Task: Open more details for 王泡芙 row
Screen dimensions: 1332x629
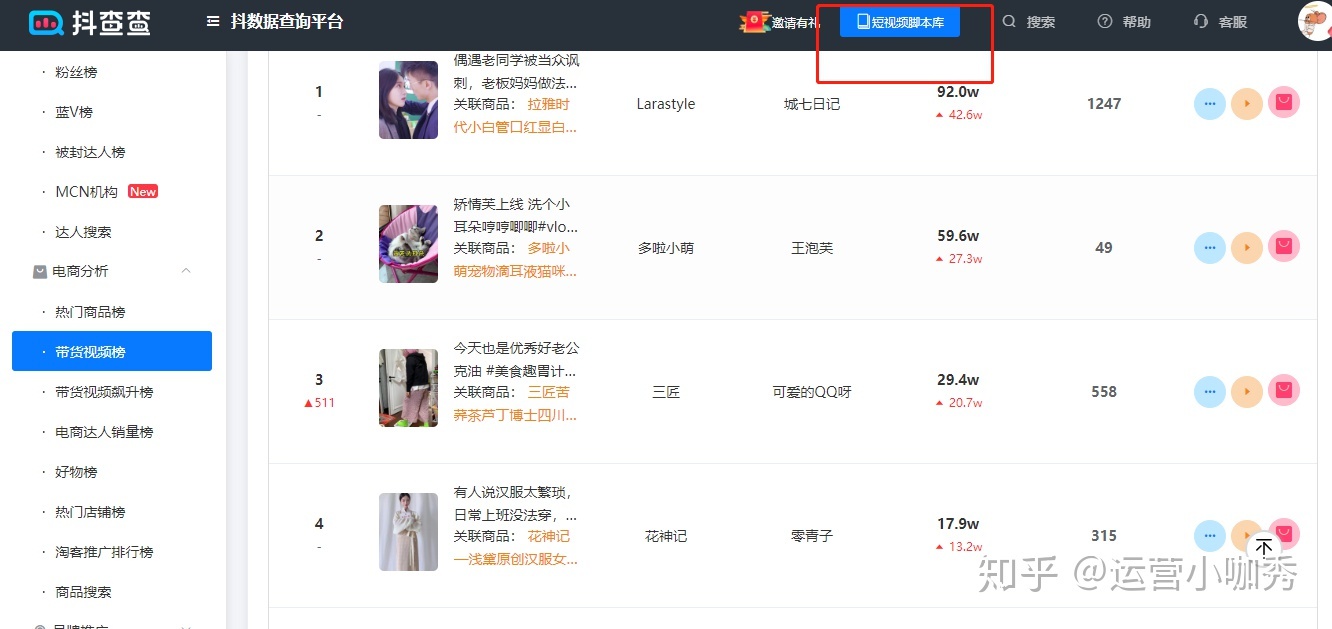Action: 1210,247
